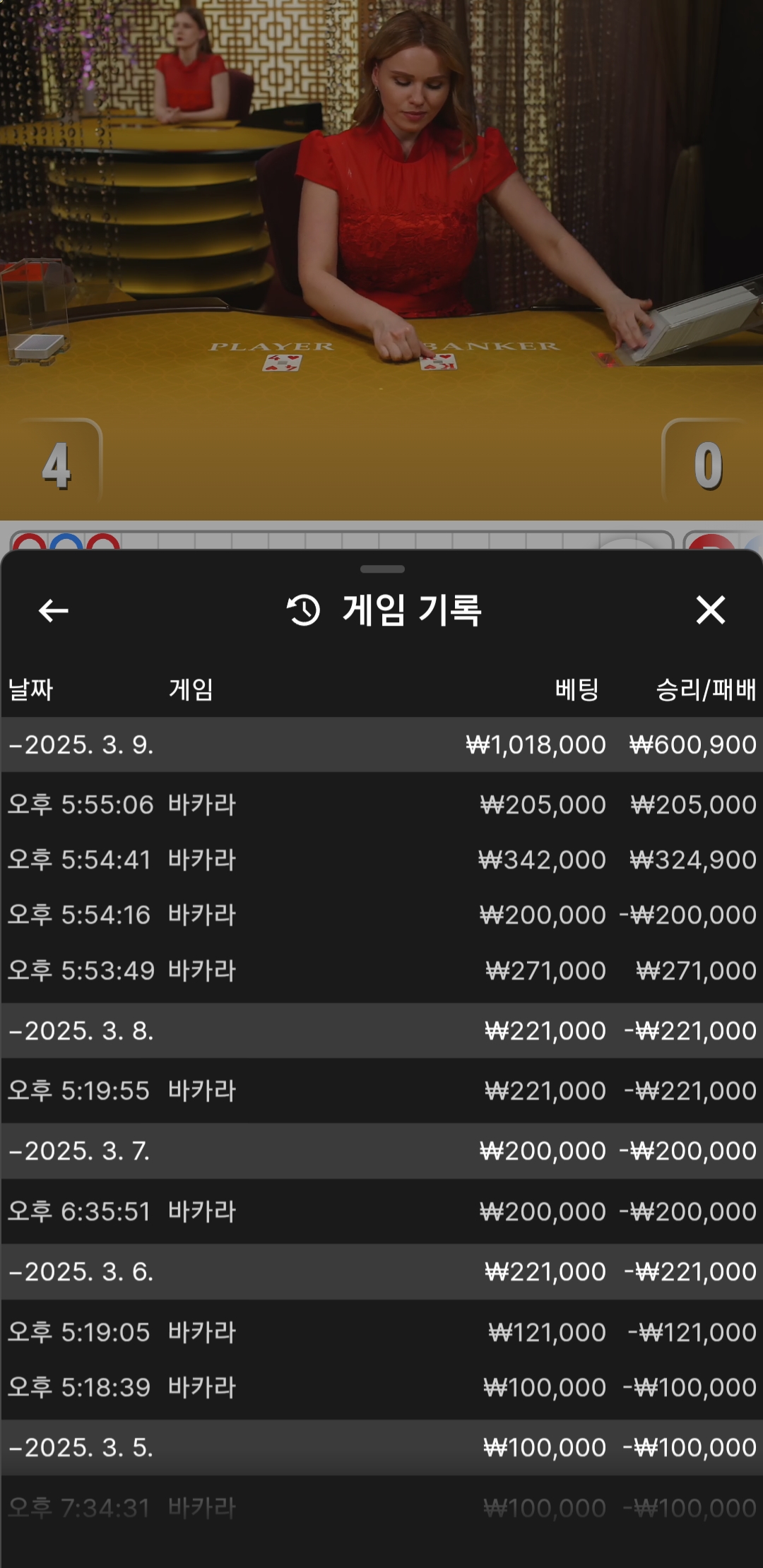763x1568 pixels.
Task: Open the 오후 5:19:05 바카라 record
Action: (x=381, y=1332)
